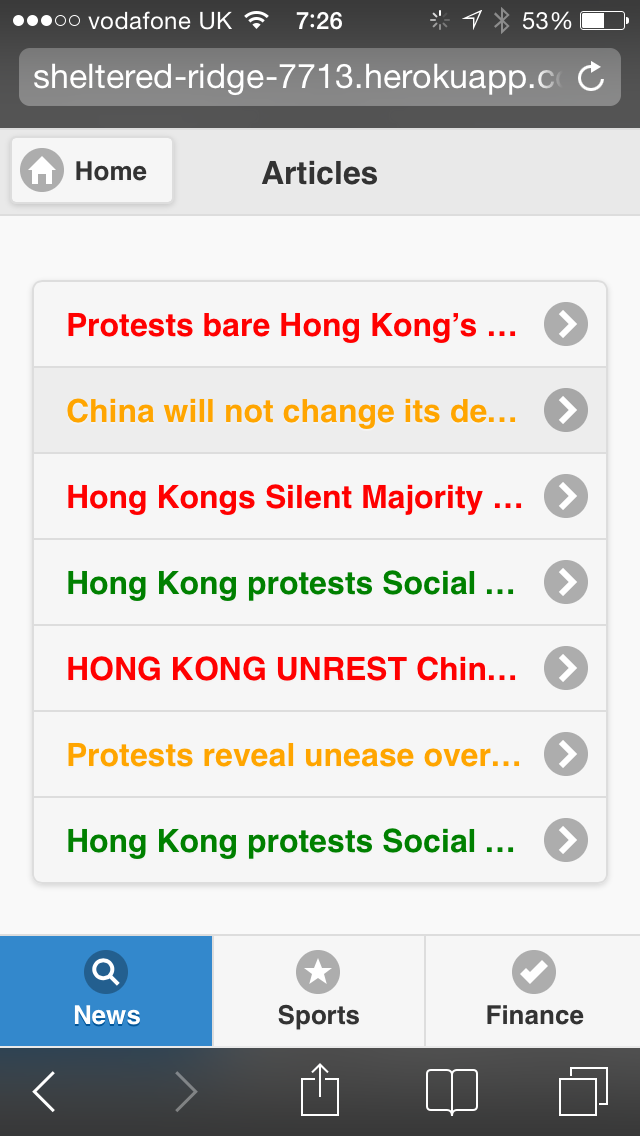
Task: Switch to the Sports tab
Action: pyautogui.click(x=319, y=991)
